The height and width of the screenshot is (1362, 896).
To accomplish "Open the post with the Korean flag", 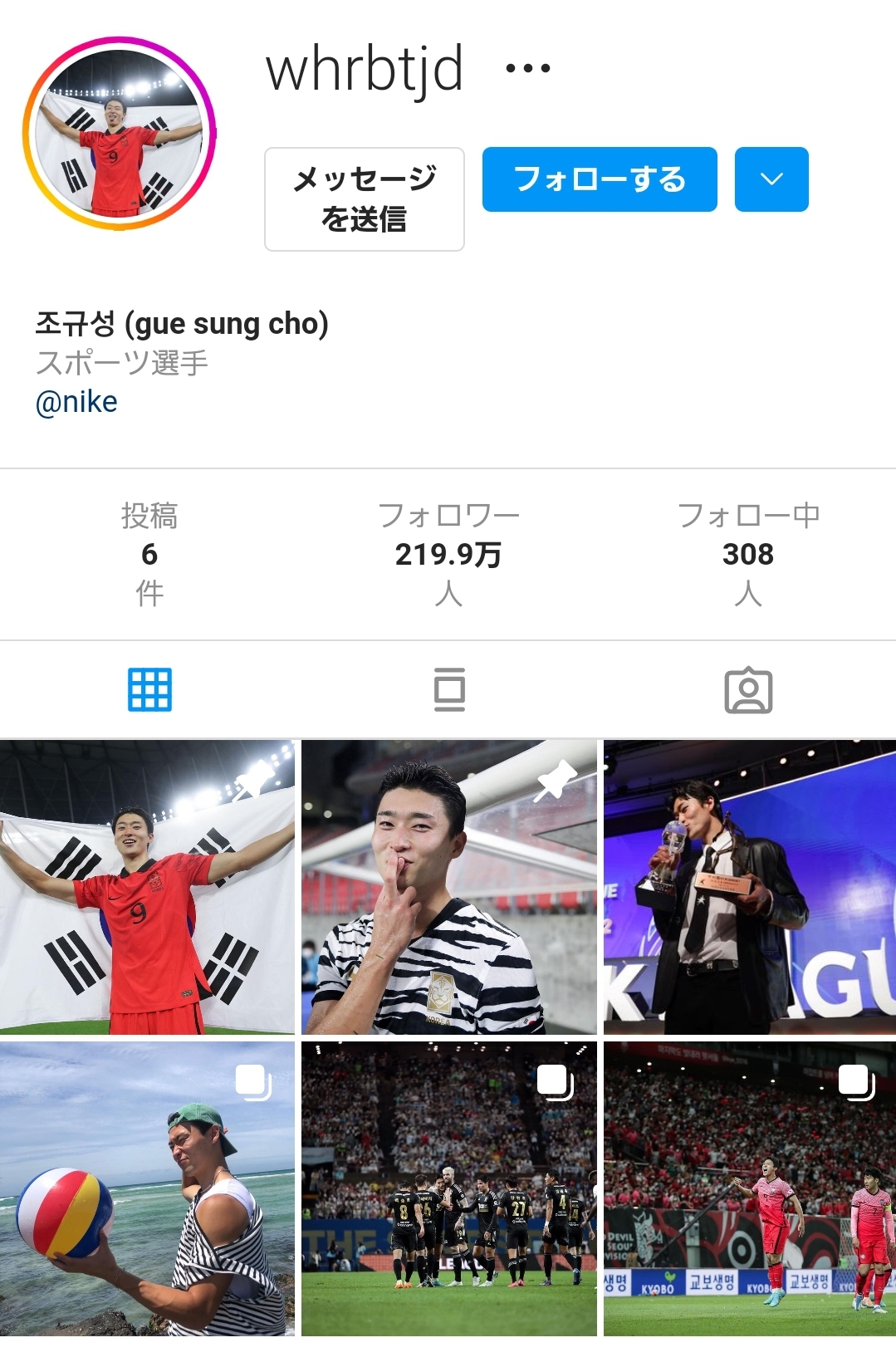I will pos(147,887).
